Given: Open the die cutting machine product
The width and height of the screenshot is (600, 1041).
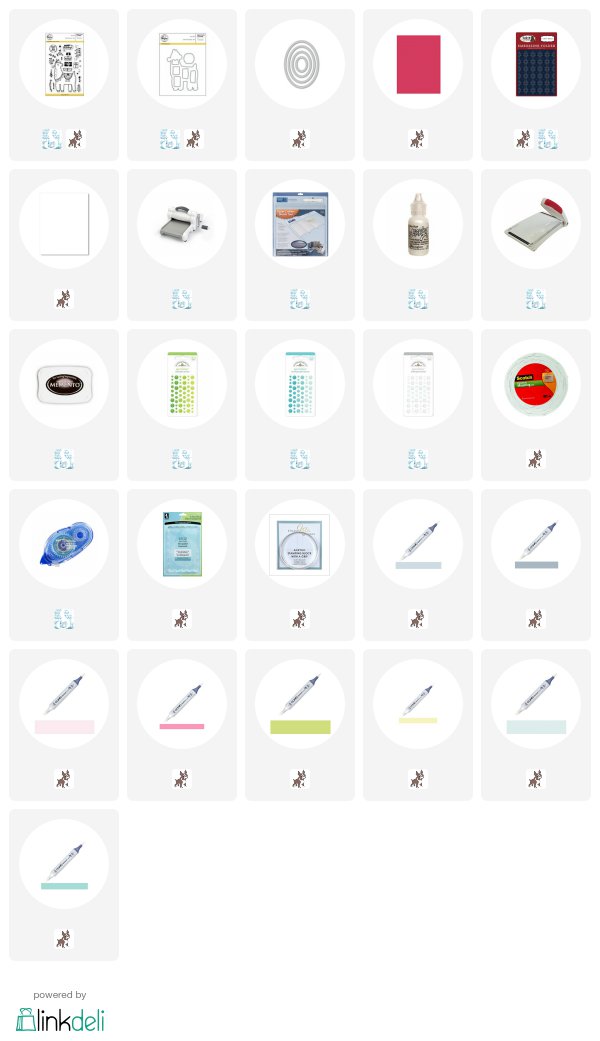Looking at the screenshot, I should coord(182,224).
